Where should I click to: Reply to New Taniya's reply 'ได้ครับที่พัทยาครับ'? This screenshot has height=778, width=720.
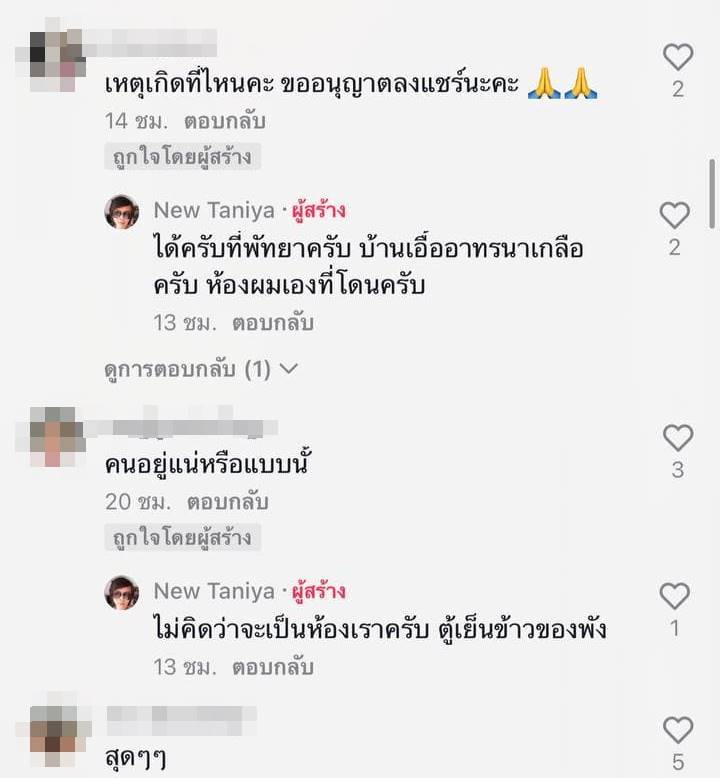tap(273, 323)
